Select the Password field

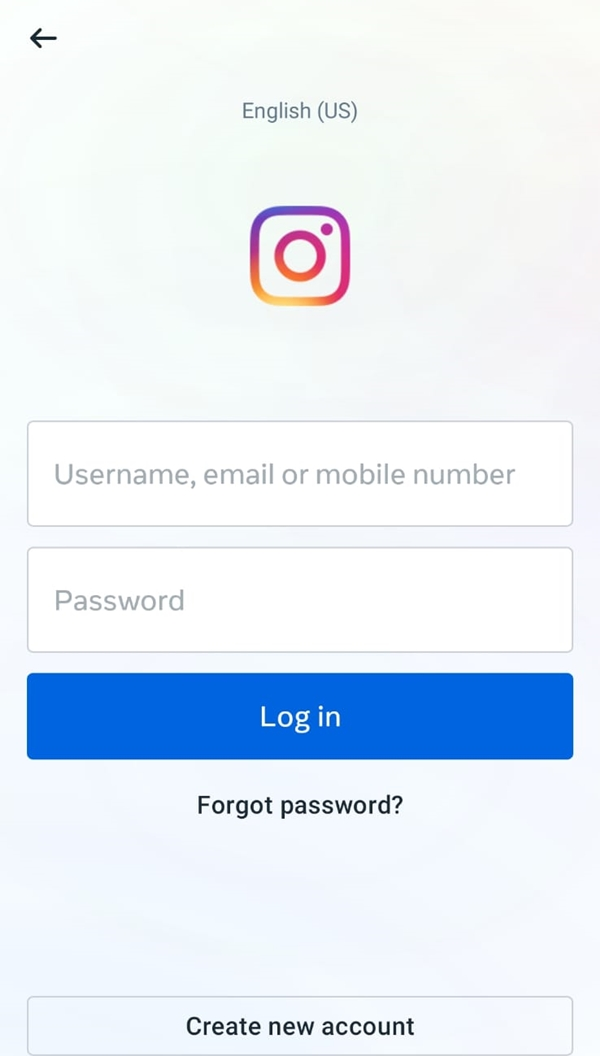(x=300, y=599)
